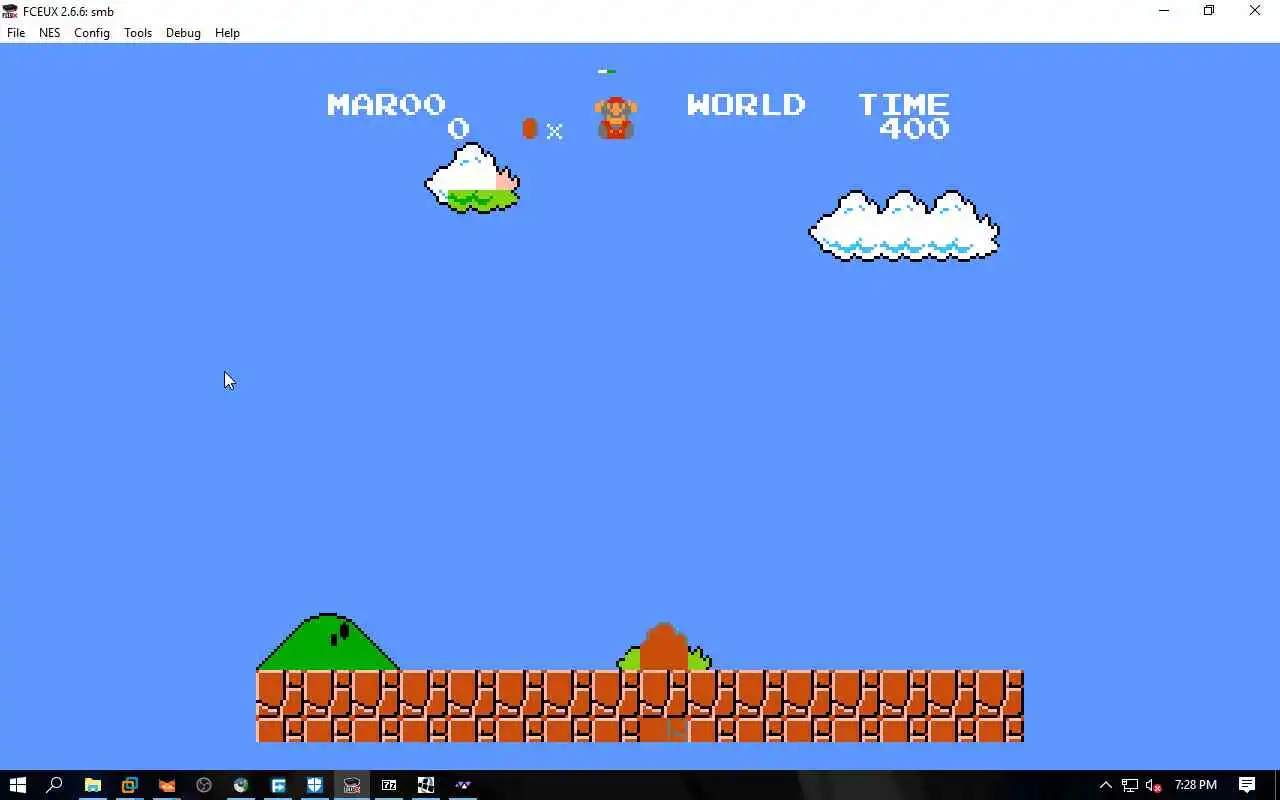Open the NES menu
The width and height of the screenshot is (1280, 800).
click(49, 33)
